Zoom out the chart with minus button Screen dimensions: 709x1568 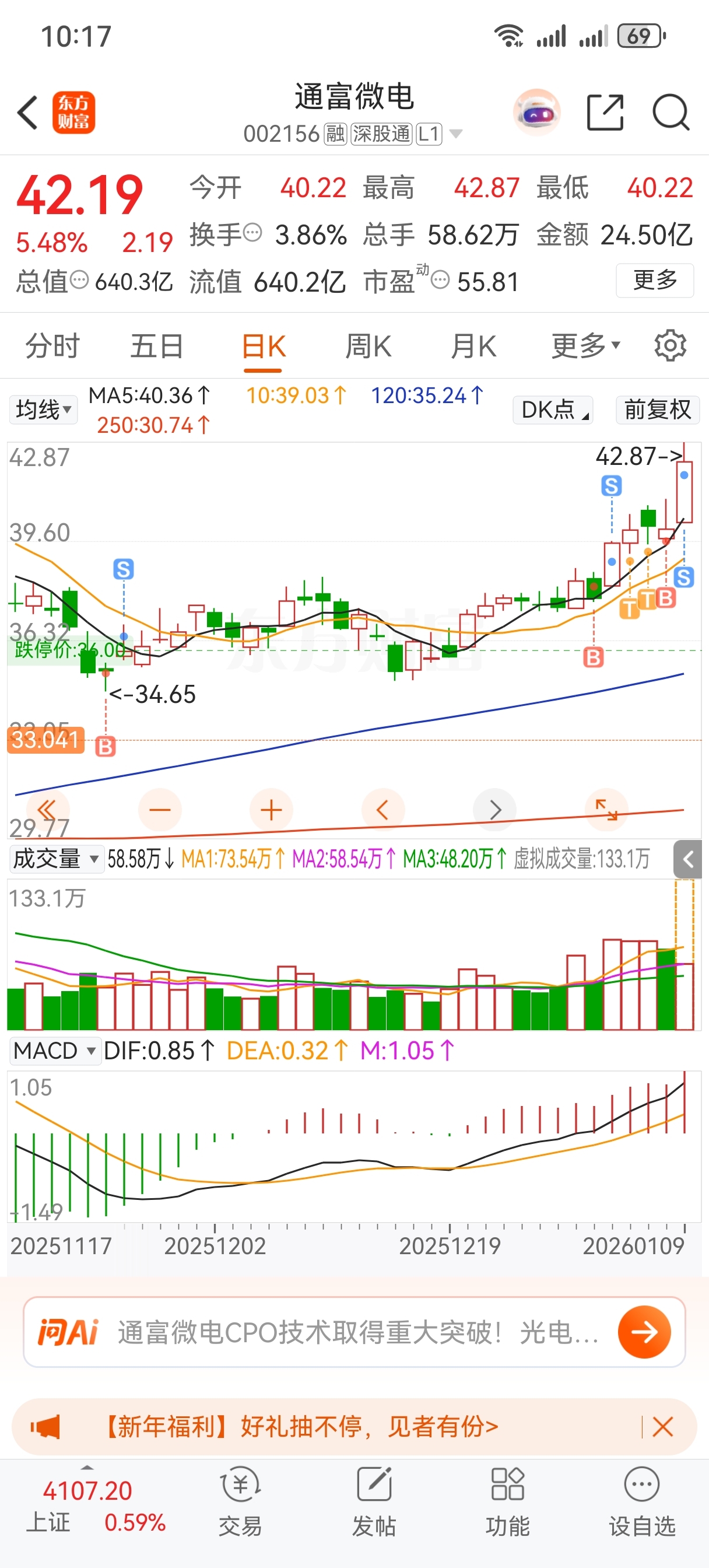[x=160, y=810]
